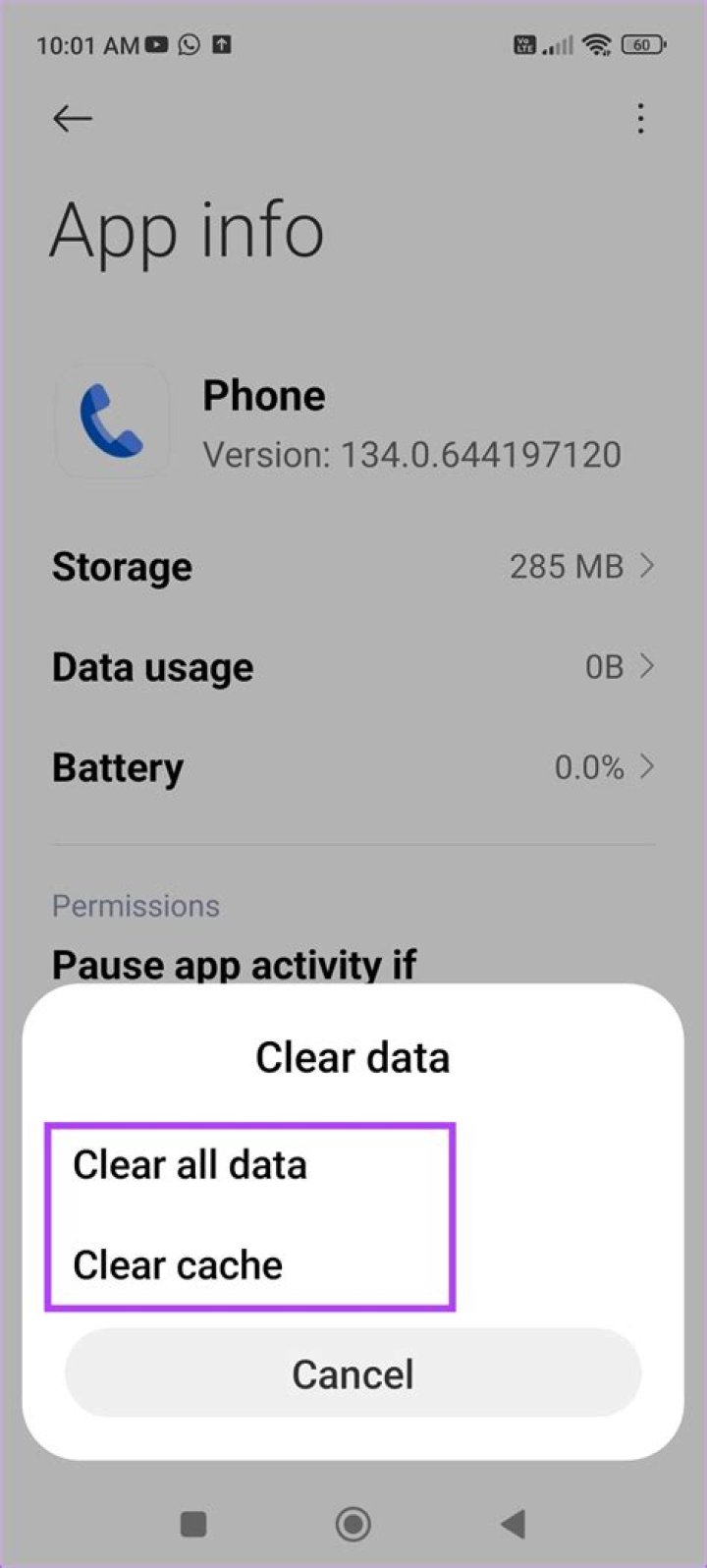The image size is (707, 1568).
Task: Select Clear all data
Action: pyautogui.click(x=190, y=1165)
